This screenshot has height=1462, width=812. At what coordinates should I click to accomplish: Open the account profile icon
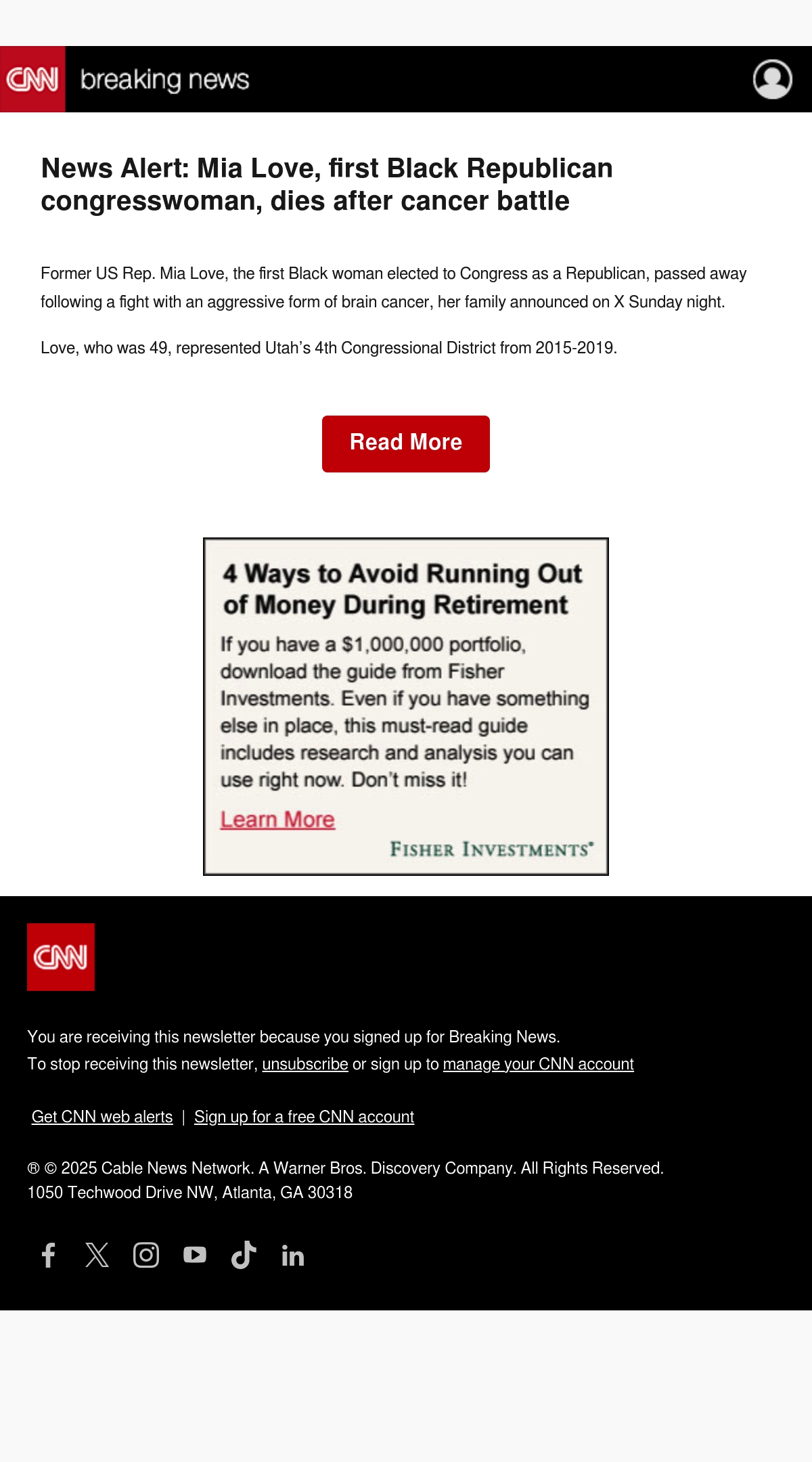click(772, 79)
